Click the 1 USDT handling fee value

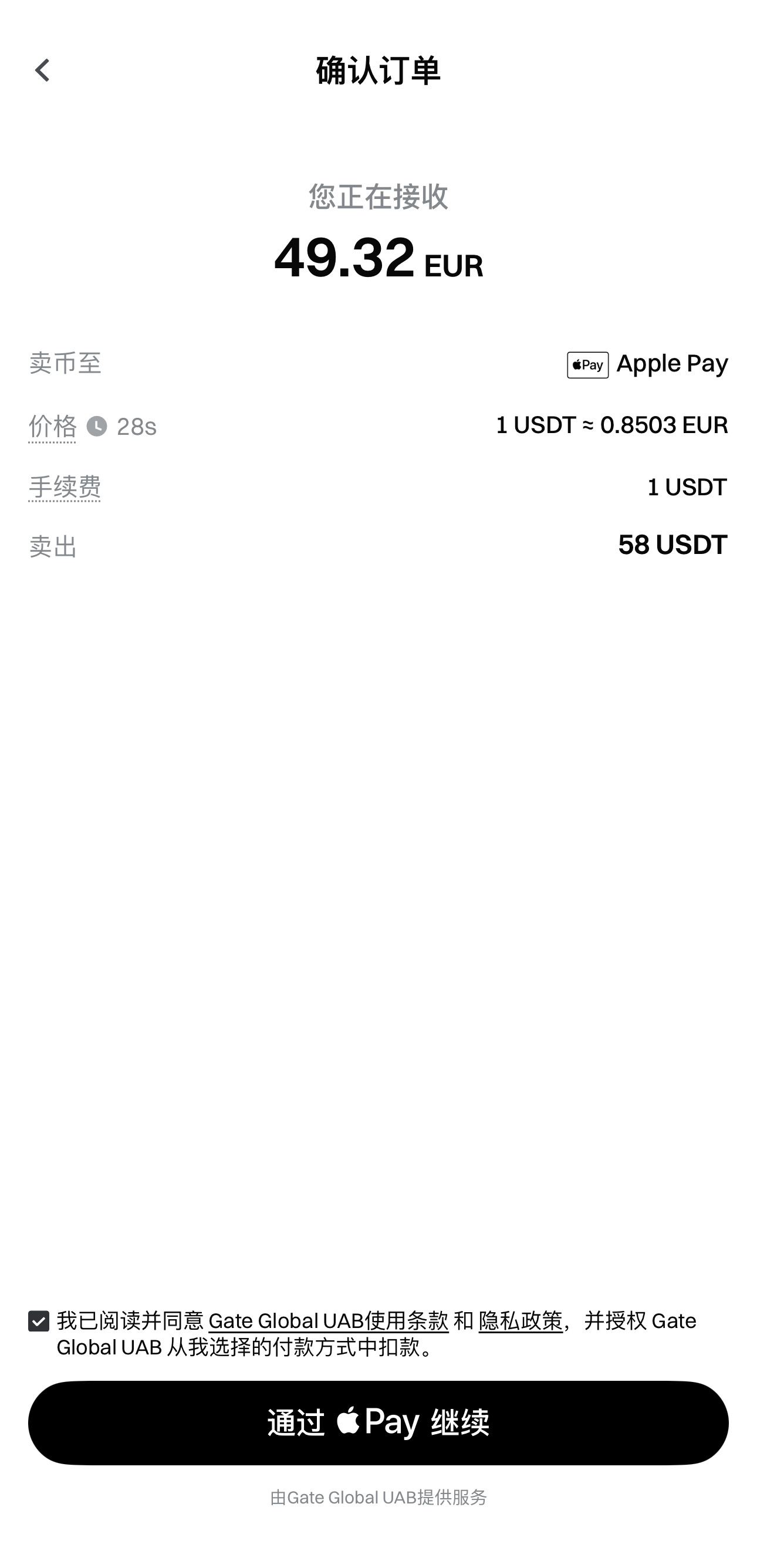(x=687, y=486)
